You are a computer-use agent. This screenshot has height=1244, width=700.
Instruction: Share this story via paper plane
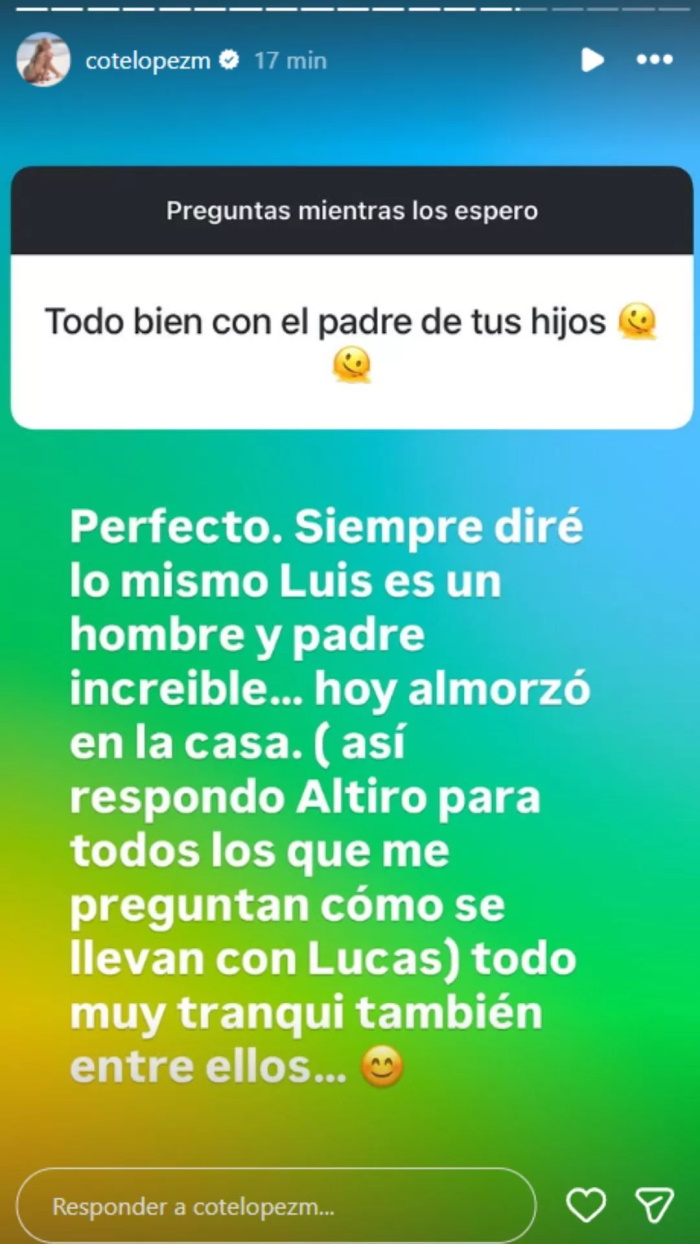[x=654, y=1206]
